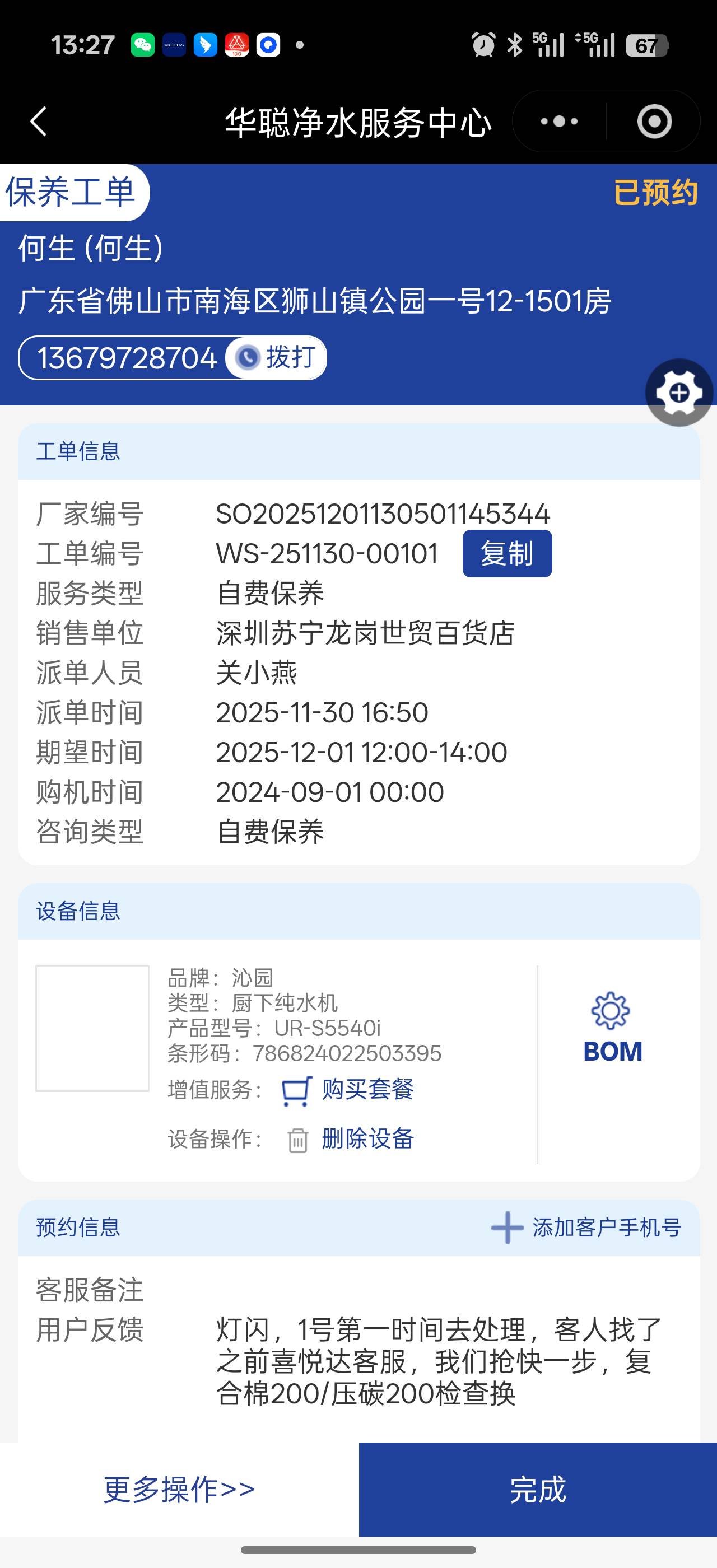717x1568 pixels.
Task: Select 删除设备 to remove the device
Action: click(351, 1139)
